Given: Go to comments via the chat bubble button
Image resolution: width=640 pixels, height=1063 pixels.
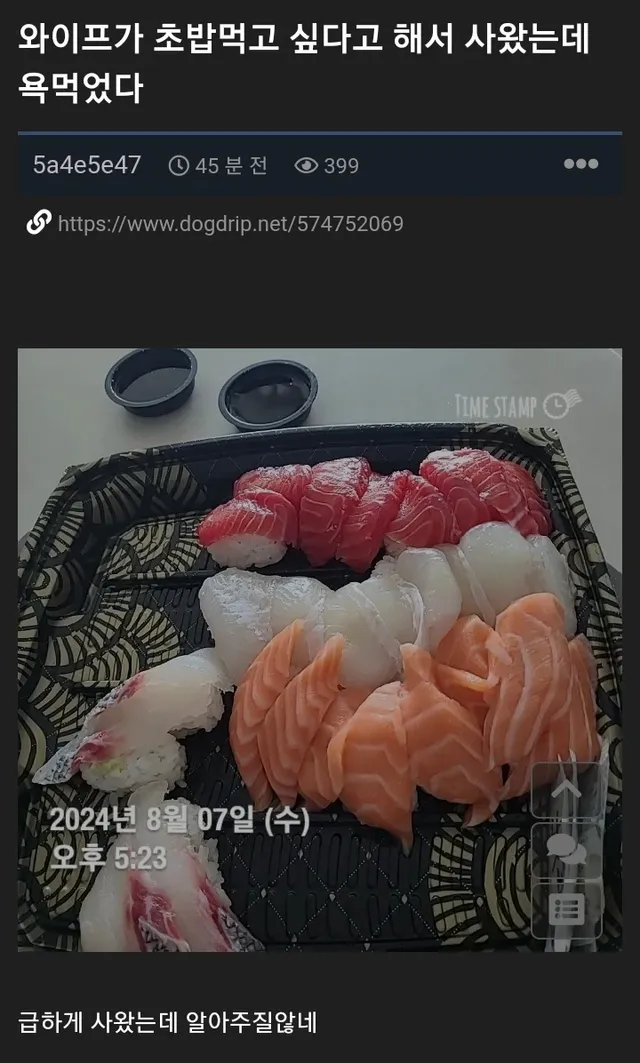Looking at the screenshot, I should pyautogui.click(x=566, y=849).
